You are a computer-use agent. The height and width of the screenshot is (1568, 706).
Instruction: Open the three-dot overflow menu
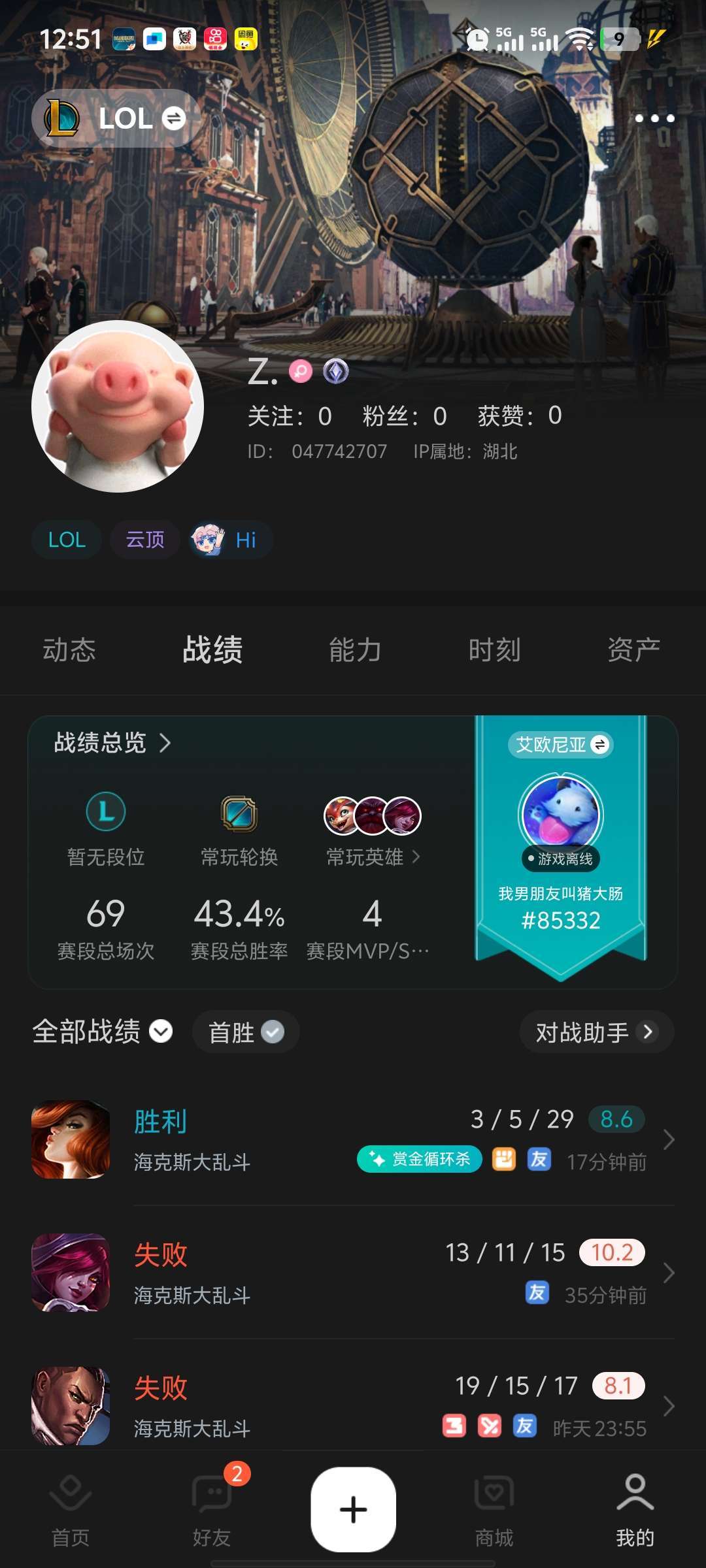click(654, 118)
